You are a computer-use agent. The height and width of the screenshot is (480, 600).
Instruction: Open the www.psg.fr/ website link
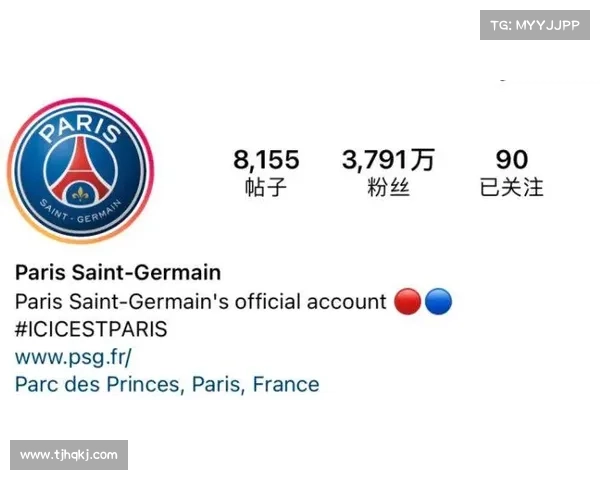pos(73,357)
